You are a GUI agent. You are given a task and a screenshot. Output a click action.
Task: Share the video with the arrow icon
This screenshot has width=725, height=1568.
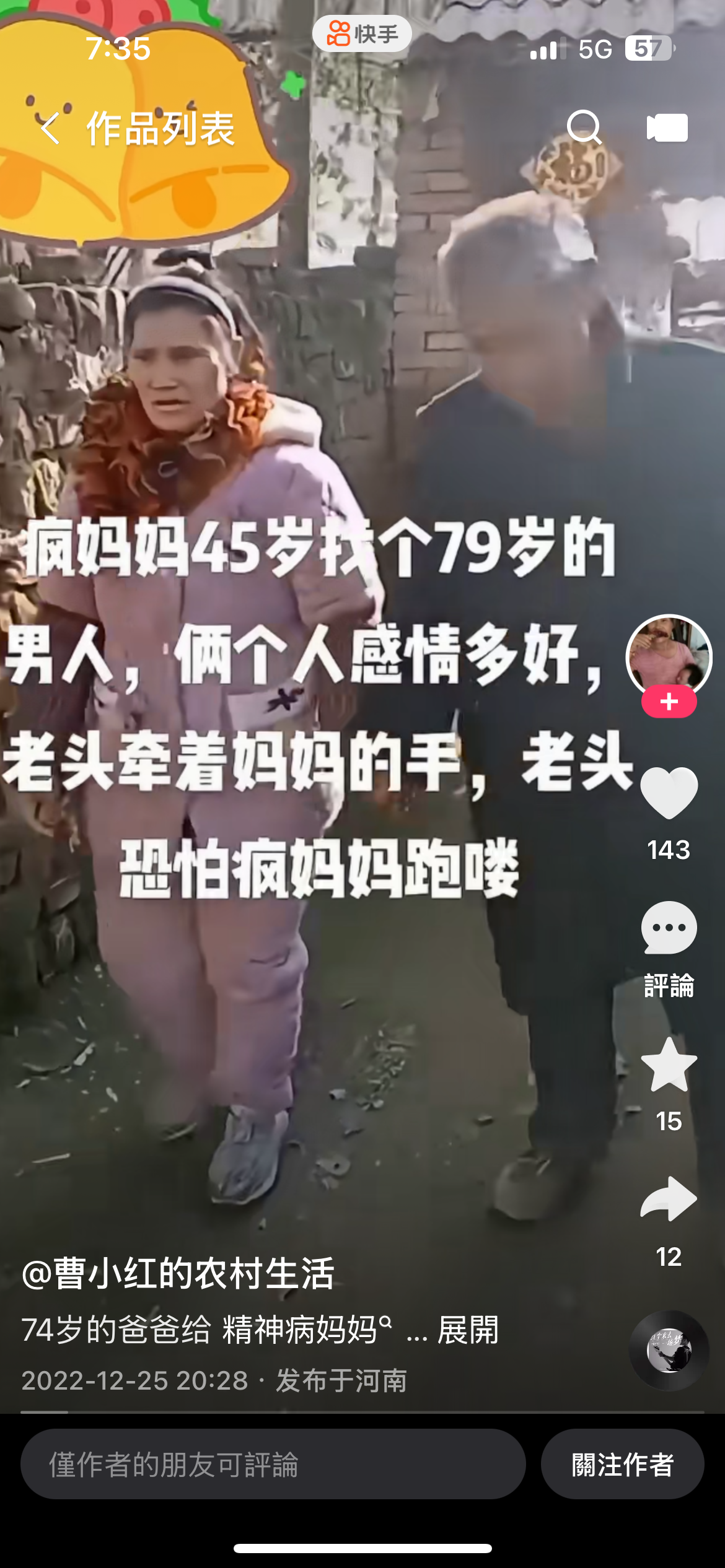point(669,1198)
